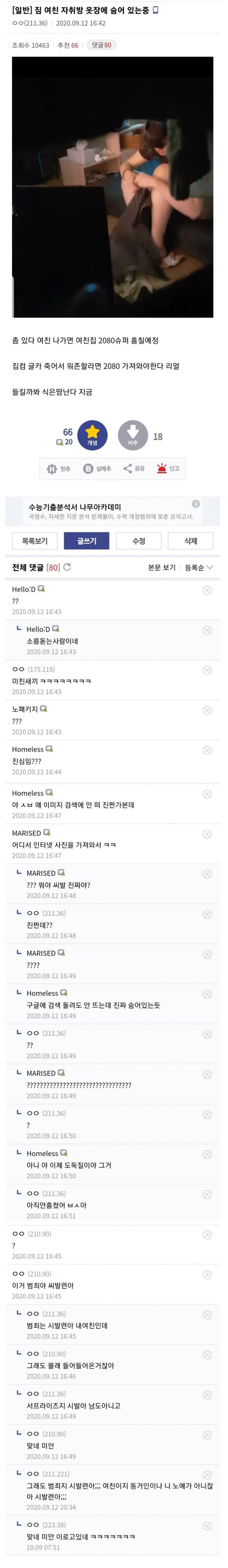Delete the 미친새끼 ㅋㅋㅋ comment
Screen dimensions: 228x1568
coord(207,670)
